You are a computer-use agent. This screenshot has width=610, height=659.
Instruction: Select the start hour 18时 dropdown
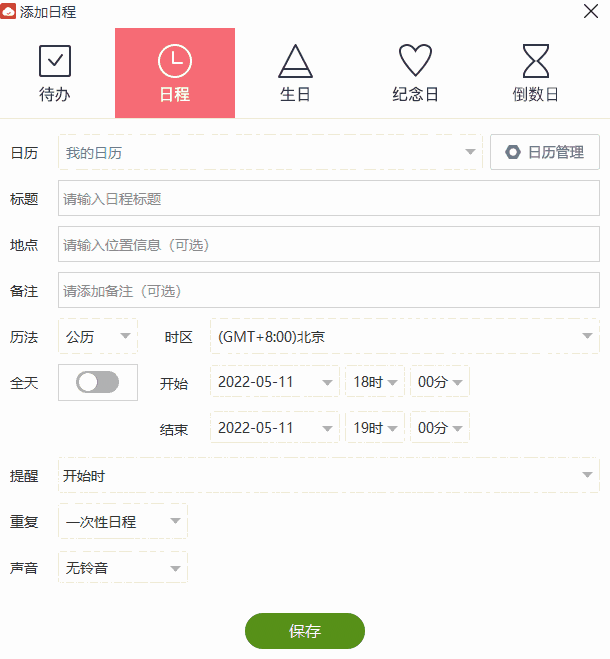point(375,381)
